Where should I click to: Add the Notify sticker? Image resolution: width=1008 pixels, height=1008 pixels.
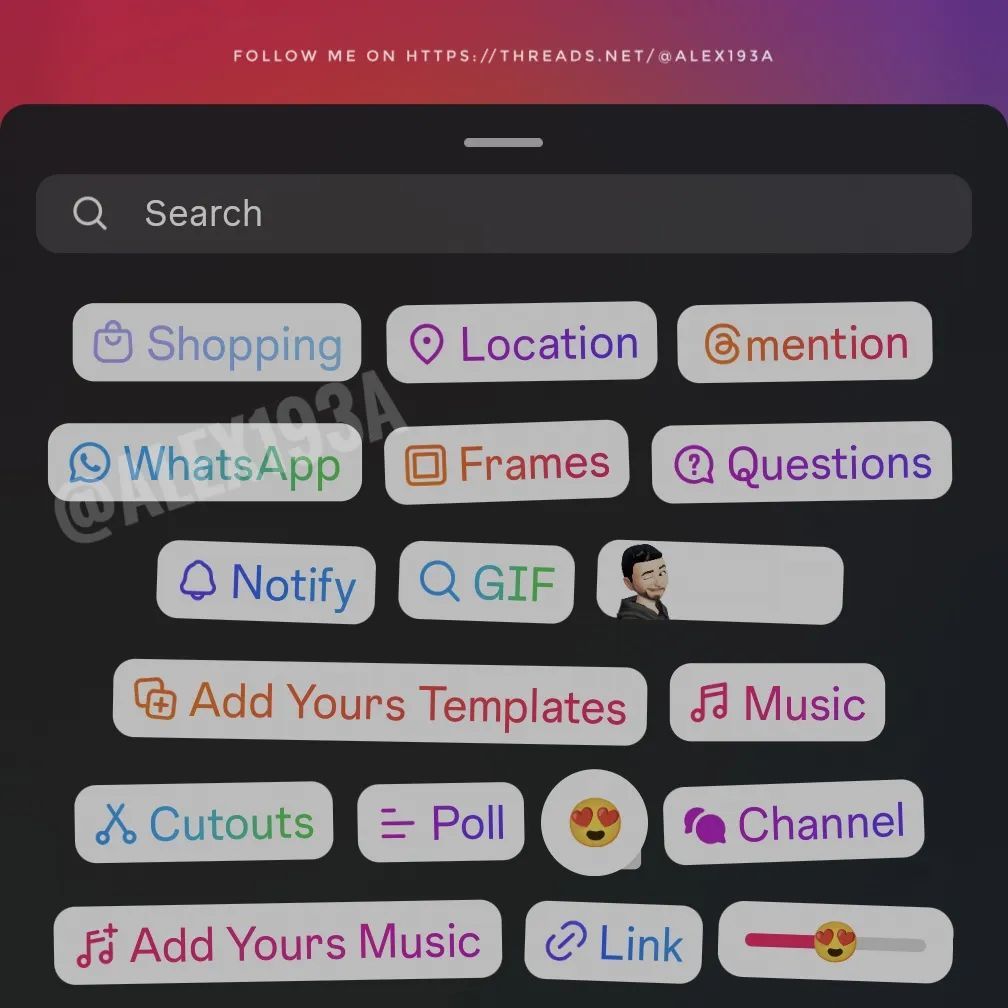(266, 582)
